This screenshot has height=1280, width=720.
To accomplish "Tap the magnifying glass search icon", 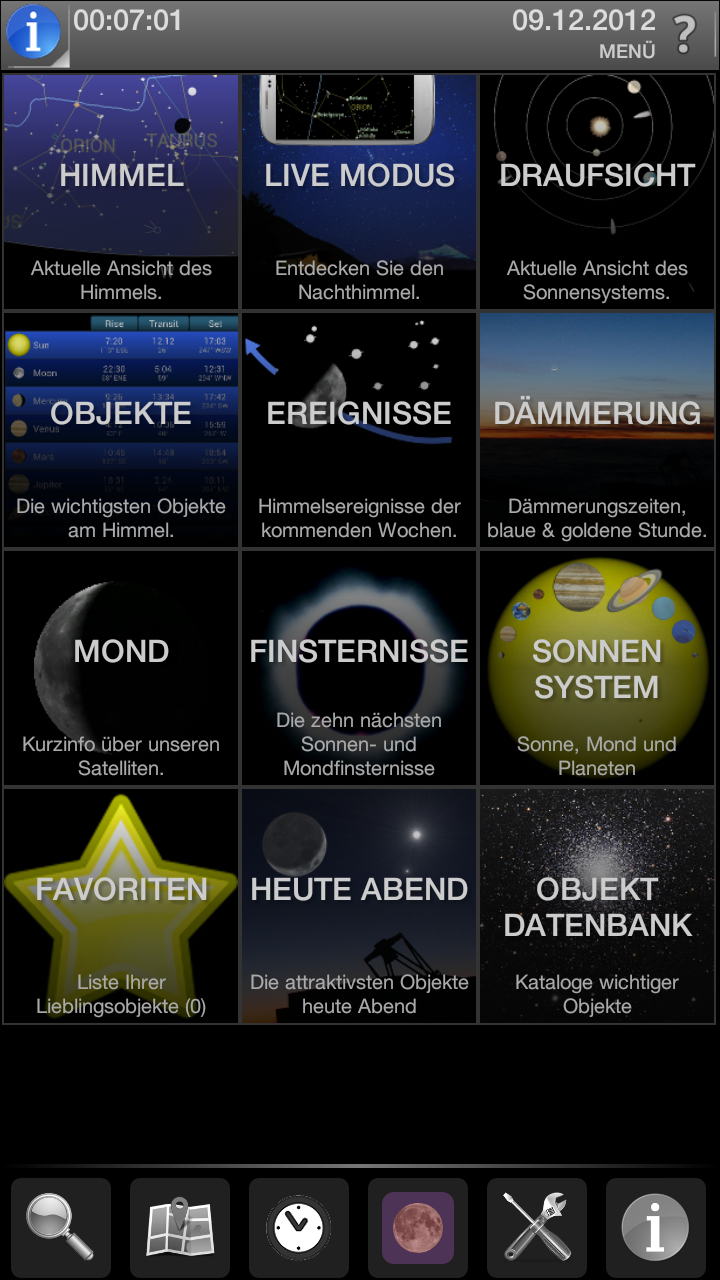I will 61,1227.
